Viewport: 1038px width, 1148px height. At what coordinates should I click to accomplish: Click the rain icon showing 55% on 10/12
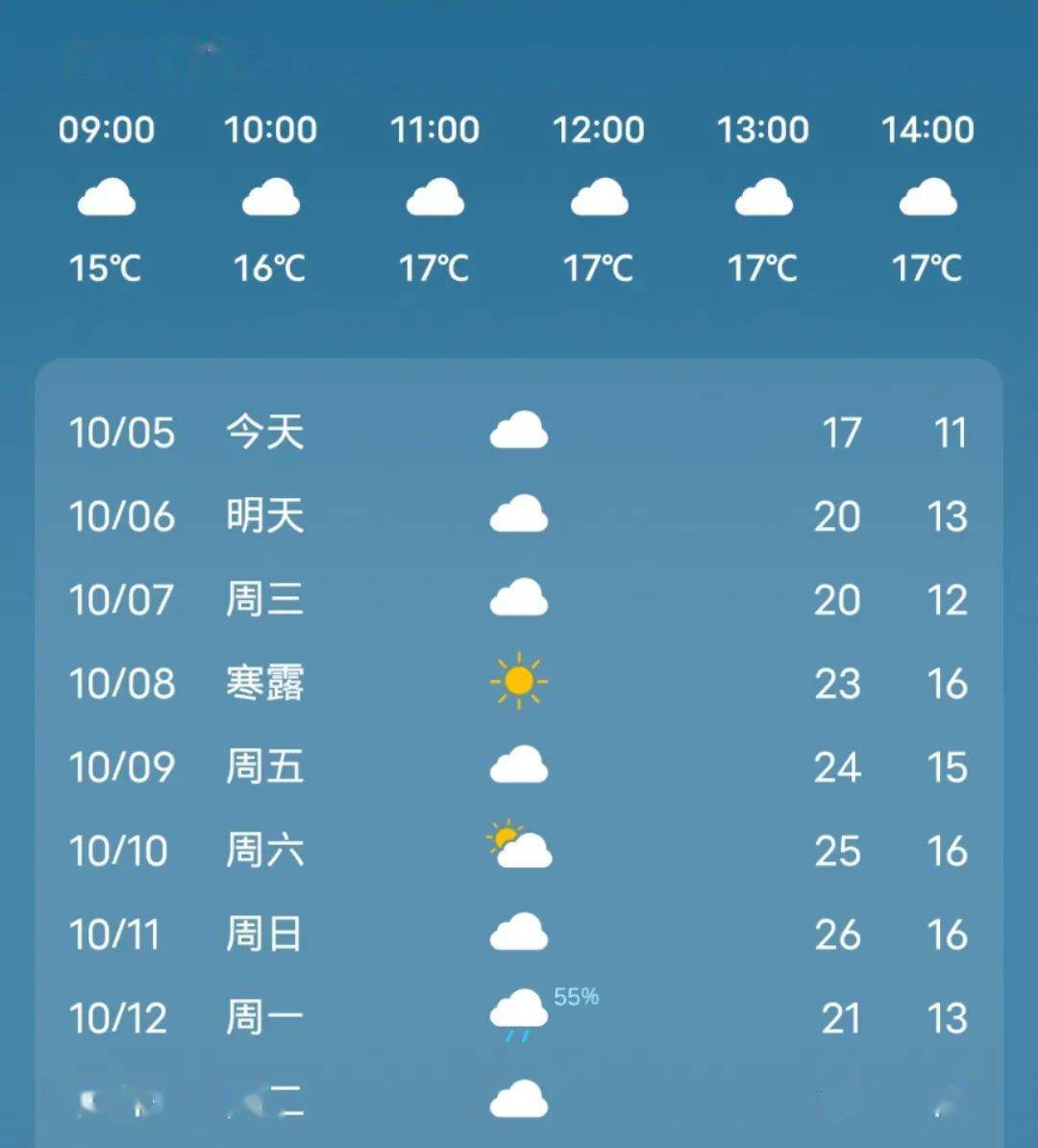point(517,1014)
